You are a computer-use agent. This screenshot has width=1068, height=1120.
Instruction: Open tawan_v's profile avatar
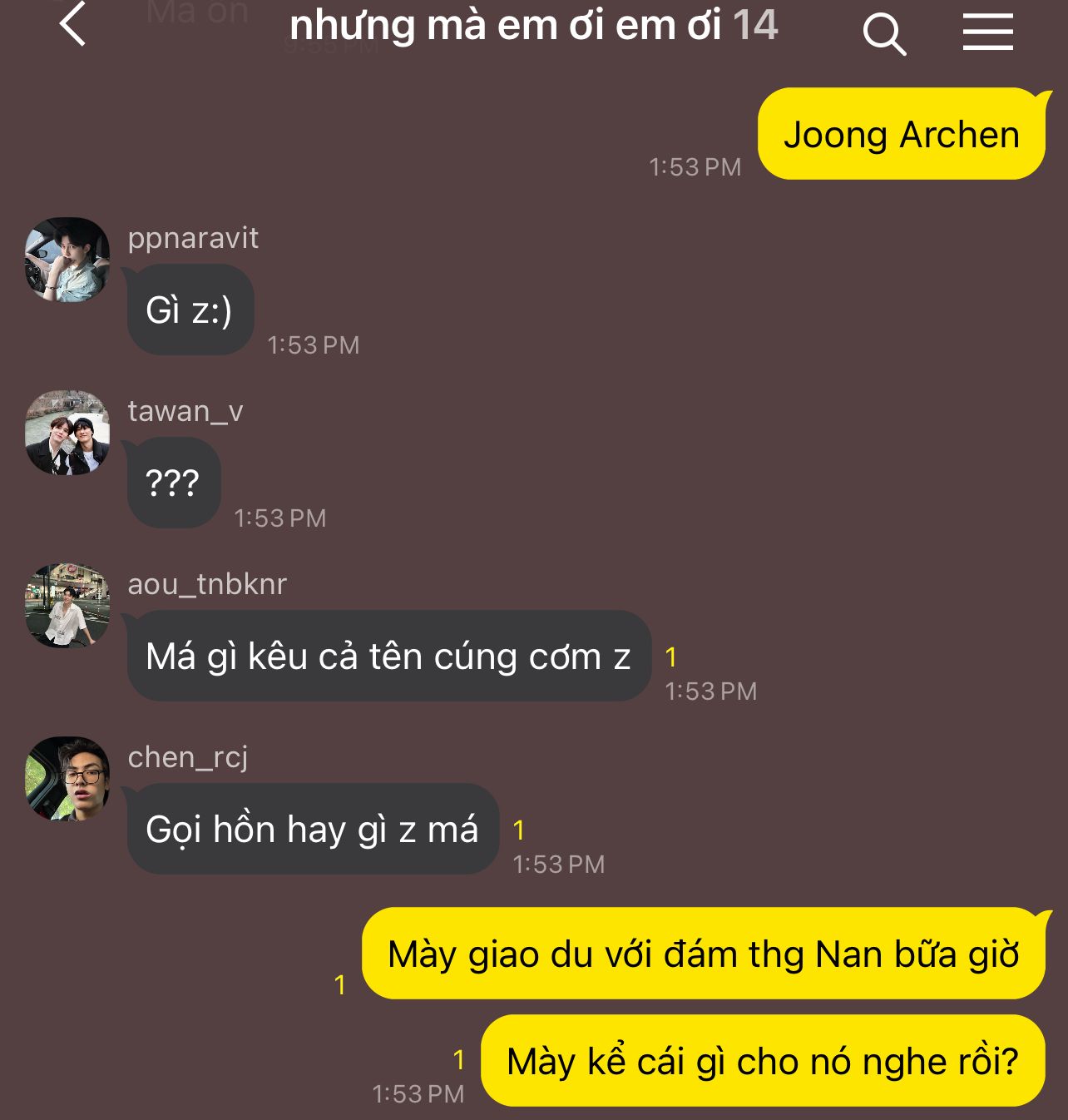tap(67, 433)
